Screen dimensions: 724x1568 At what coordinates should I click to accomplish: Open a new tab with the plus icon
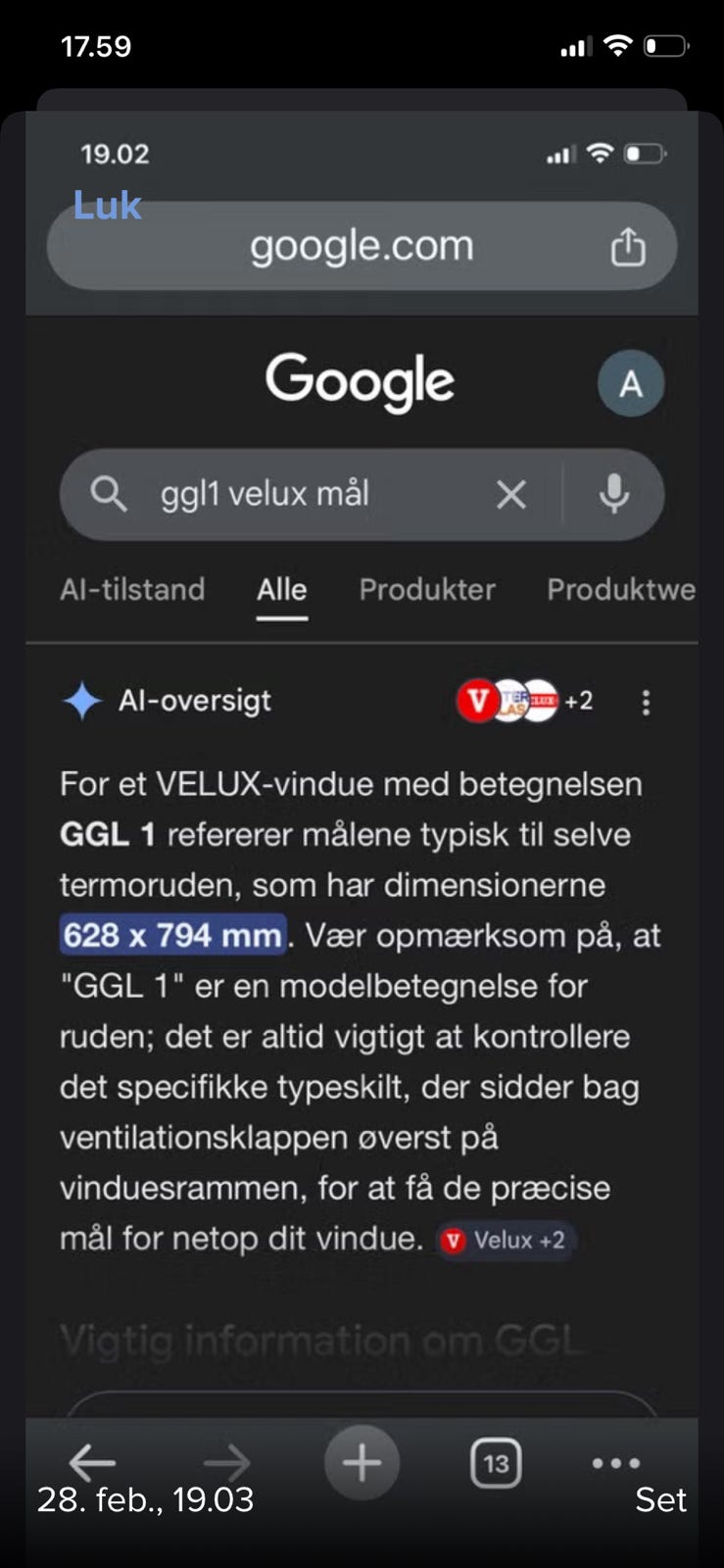[x=362, y=1463]
